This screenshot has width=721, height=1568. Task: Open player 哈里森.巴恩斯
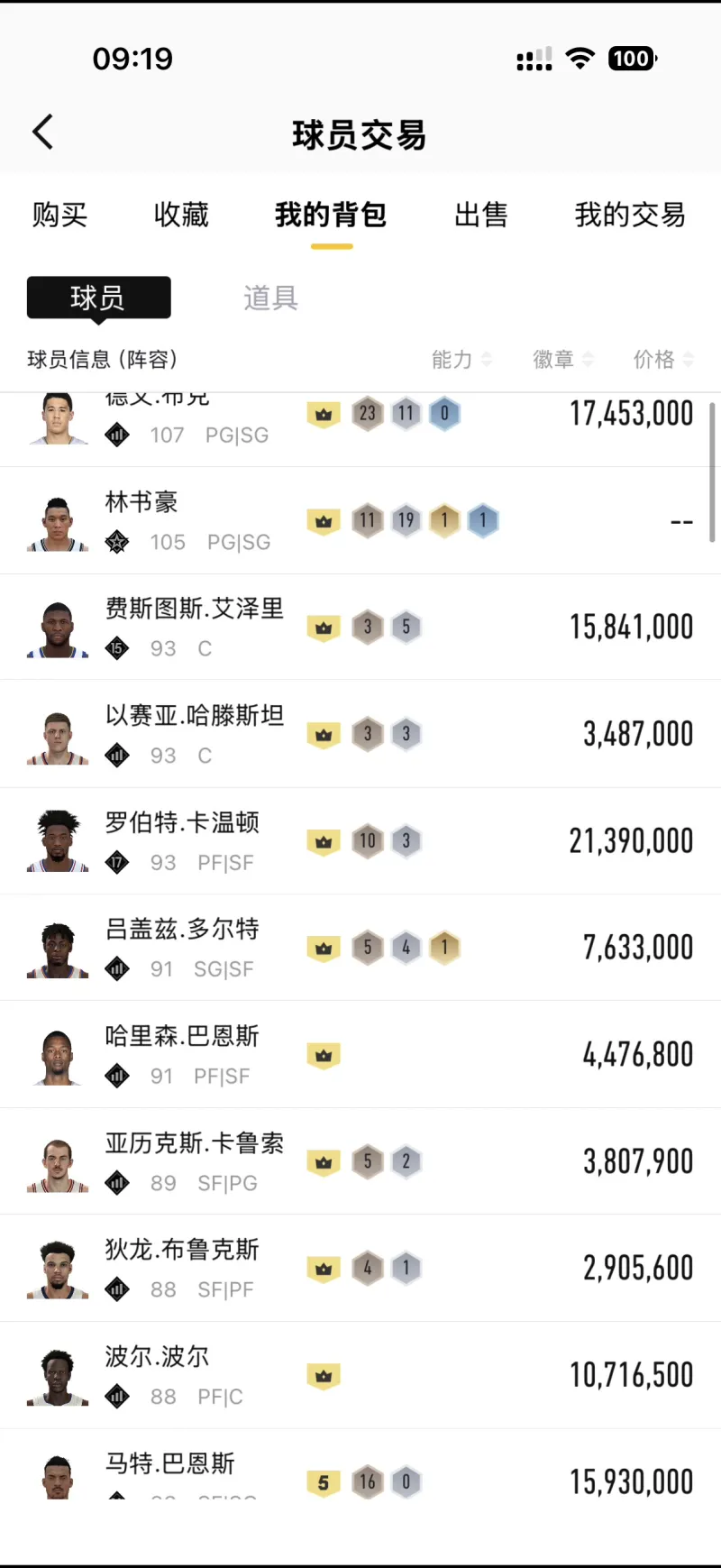point(182,1036)
